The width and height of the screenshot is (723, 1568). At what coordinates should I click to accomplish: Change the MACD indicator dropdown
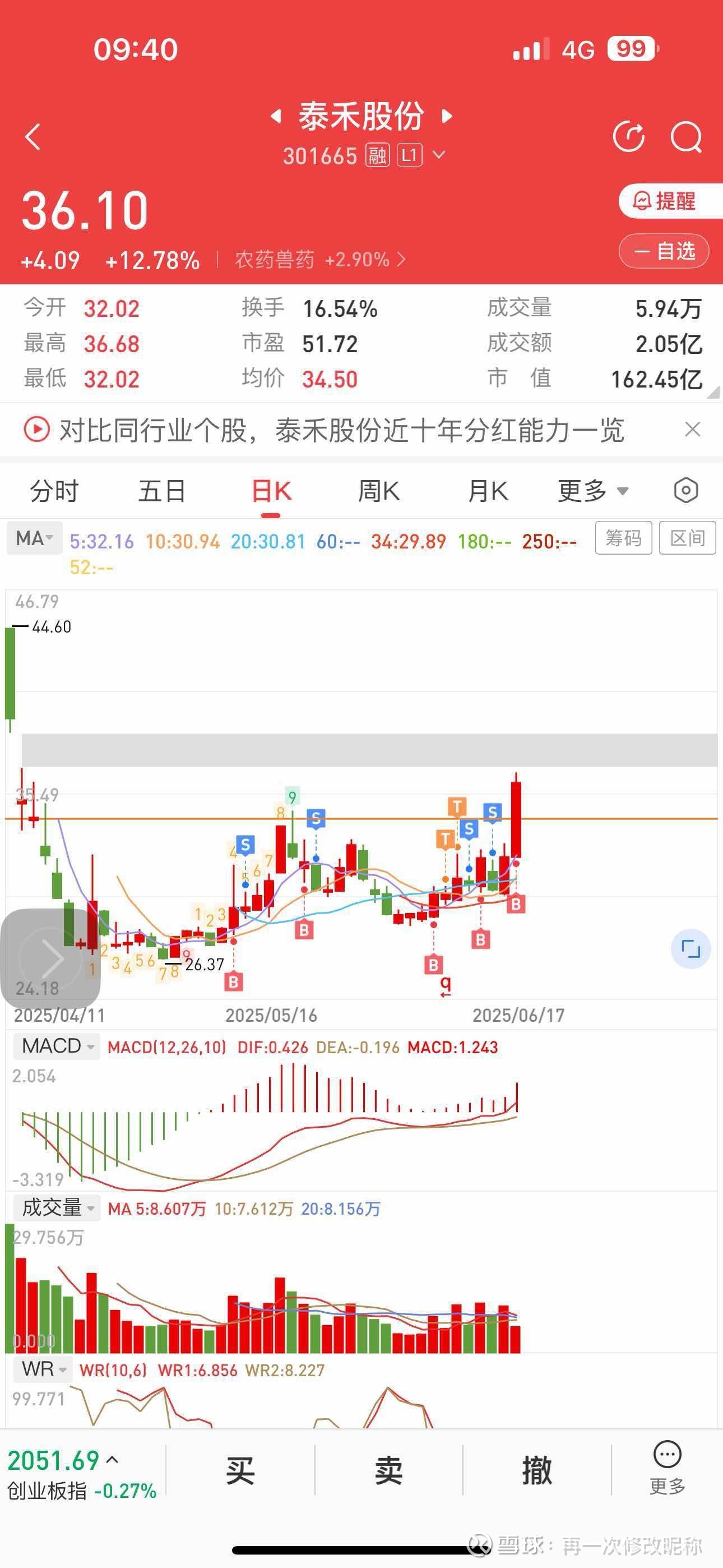point(57,1046)
